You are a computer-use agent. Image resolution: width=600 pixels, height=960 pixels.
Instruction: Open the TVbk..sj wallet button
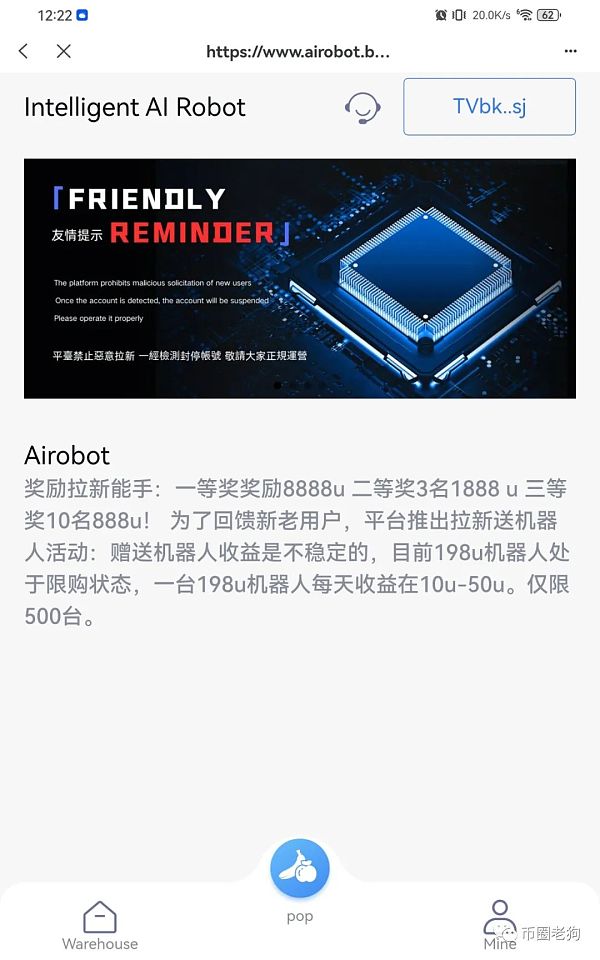pyautogui.click(x=489, y=107)
